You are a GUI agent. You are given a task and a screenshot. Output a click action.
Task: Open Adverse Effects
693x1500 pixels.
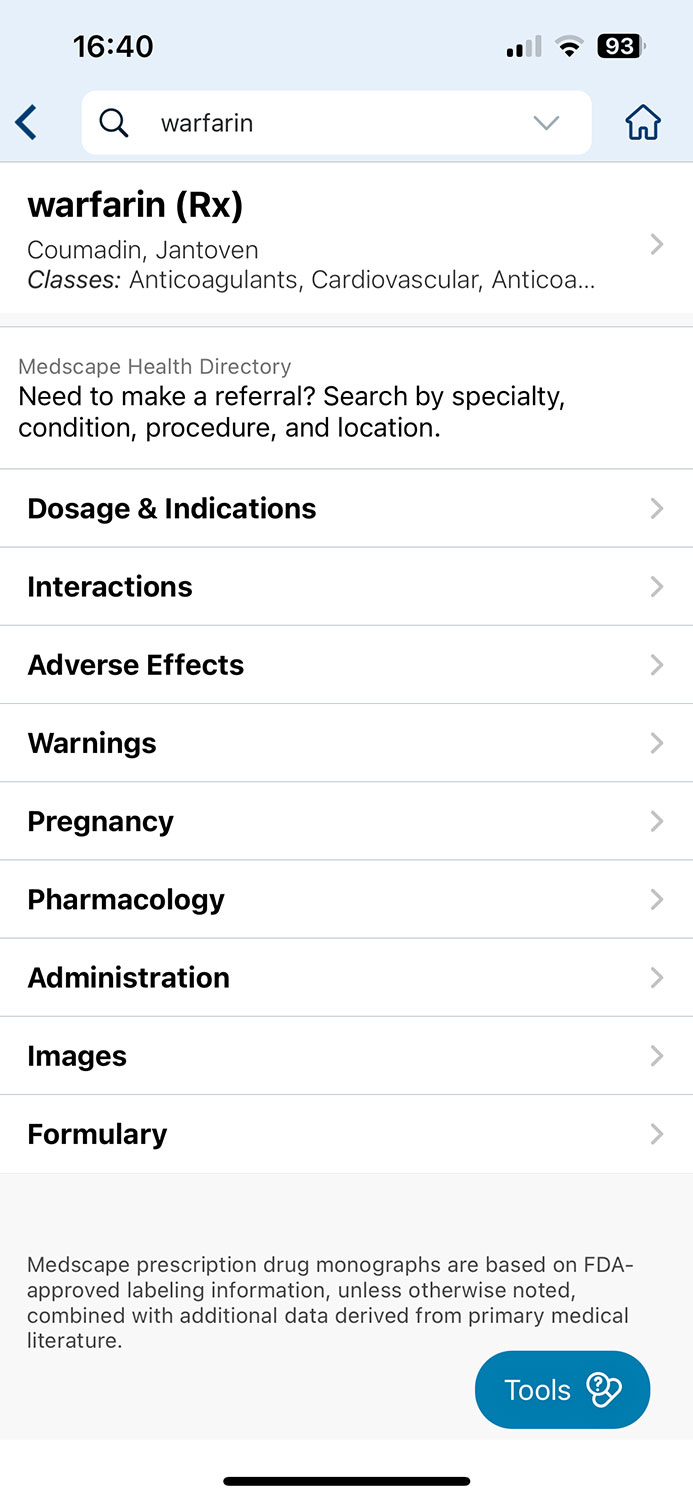[x=346, y=665]
